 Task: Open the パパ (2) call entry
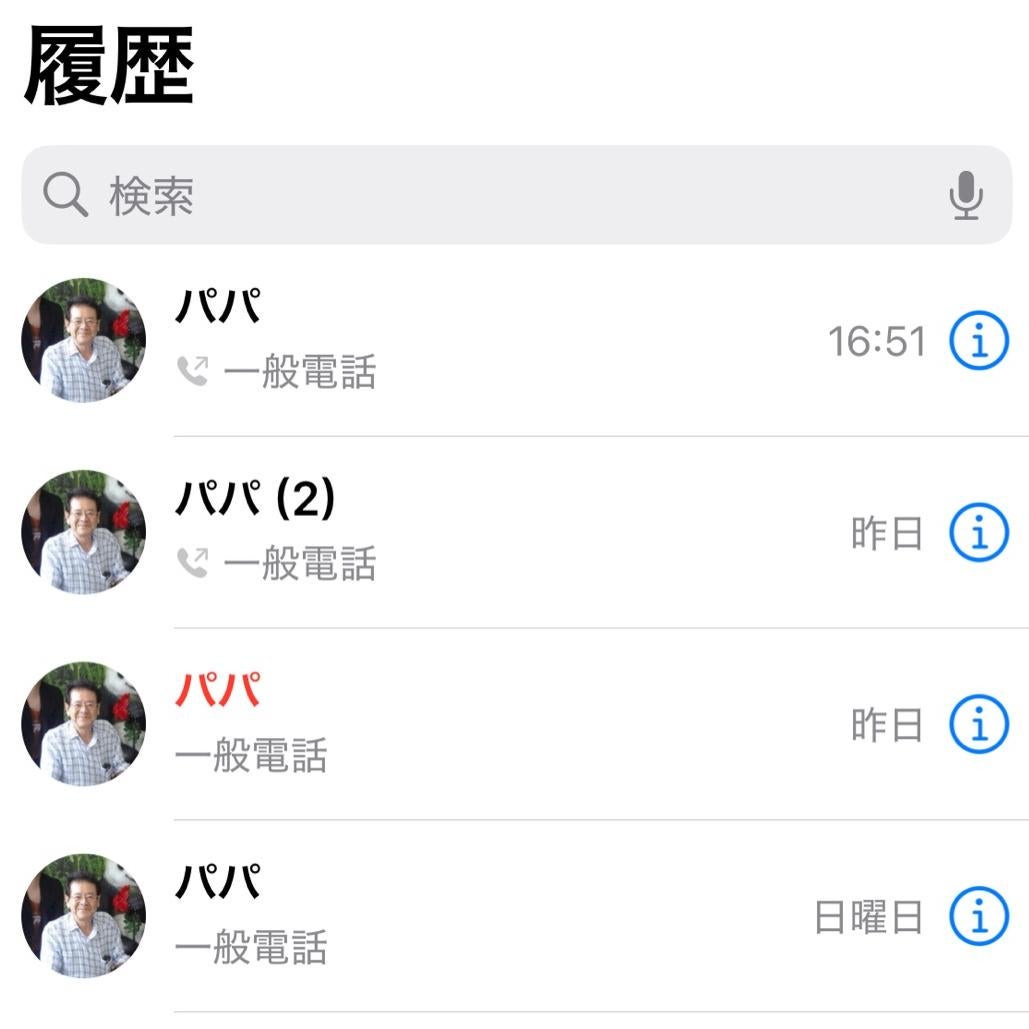[450, 534]
